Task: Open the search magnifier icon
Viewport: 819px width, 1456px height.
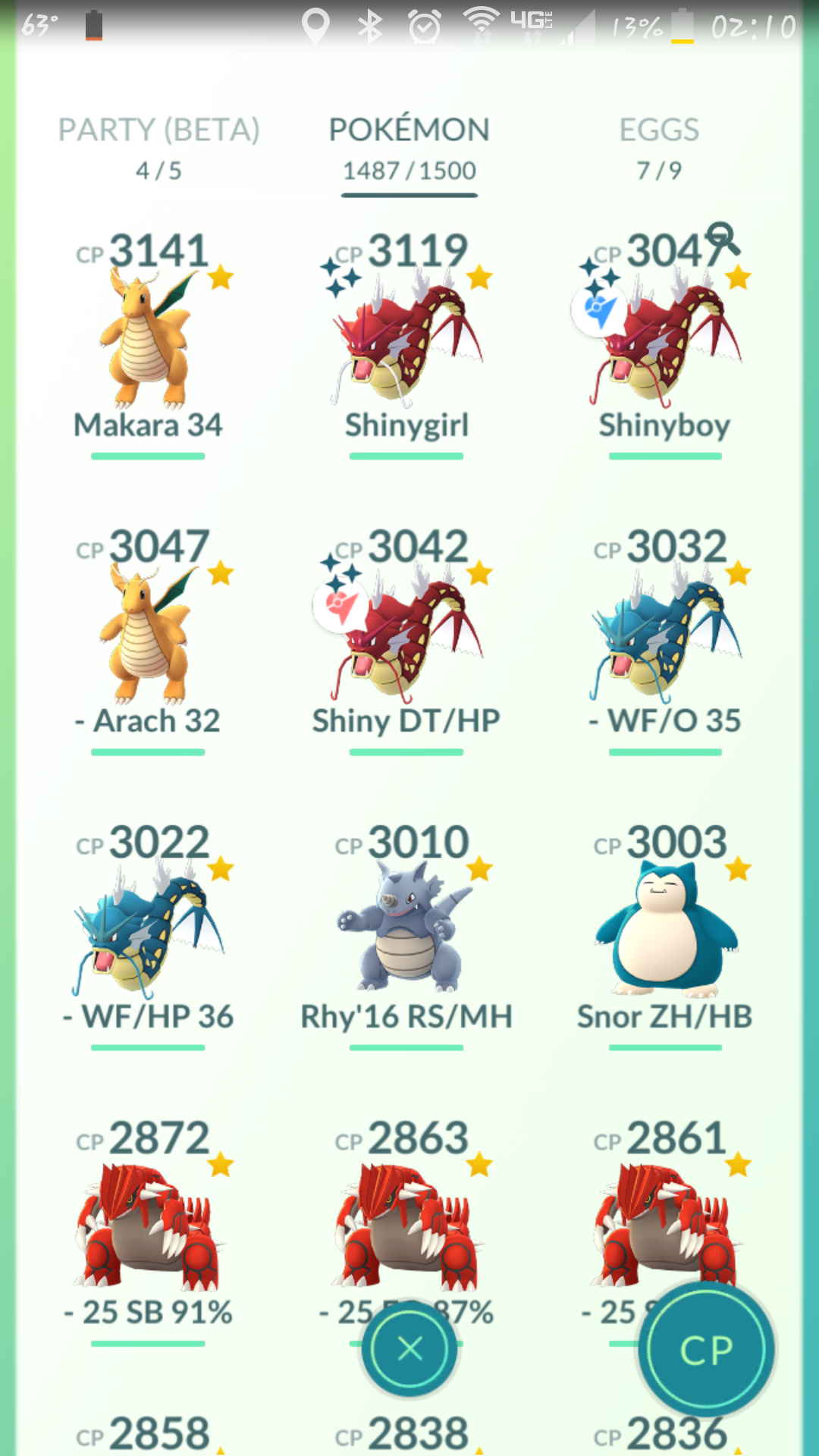Action: [722, 238]
